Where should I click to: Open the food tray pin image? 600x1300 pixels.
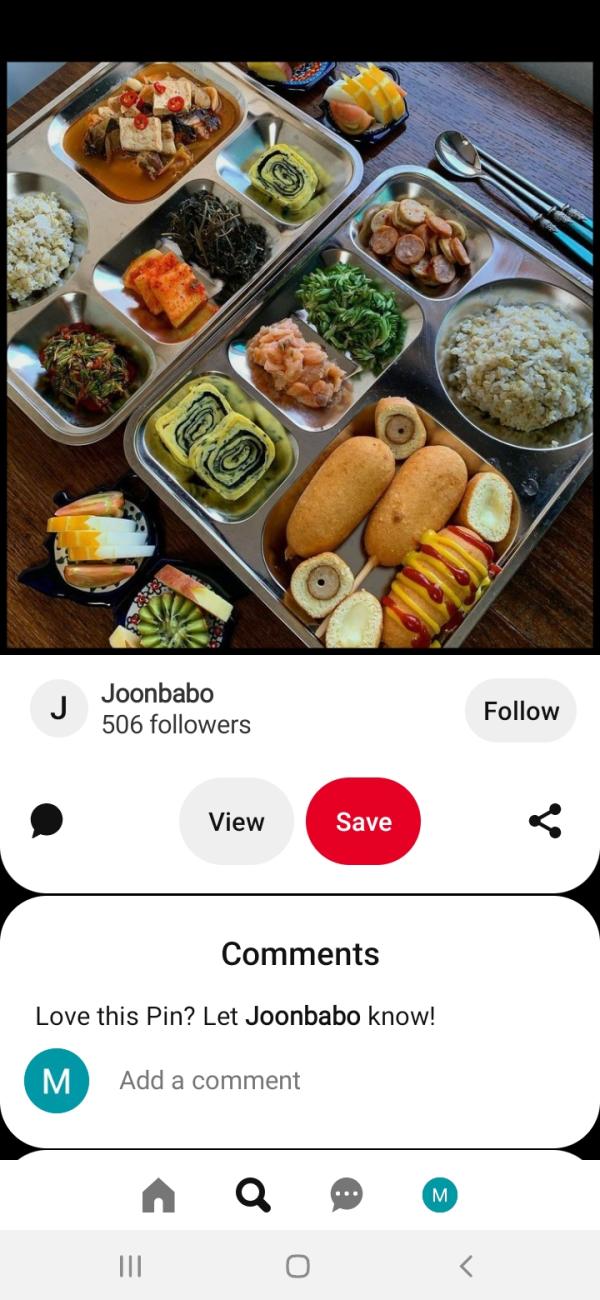click(300, 355)
